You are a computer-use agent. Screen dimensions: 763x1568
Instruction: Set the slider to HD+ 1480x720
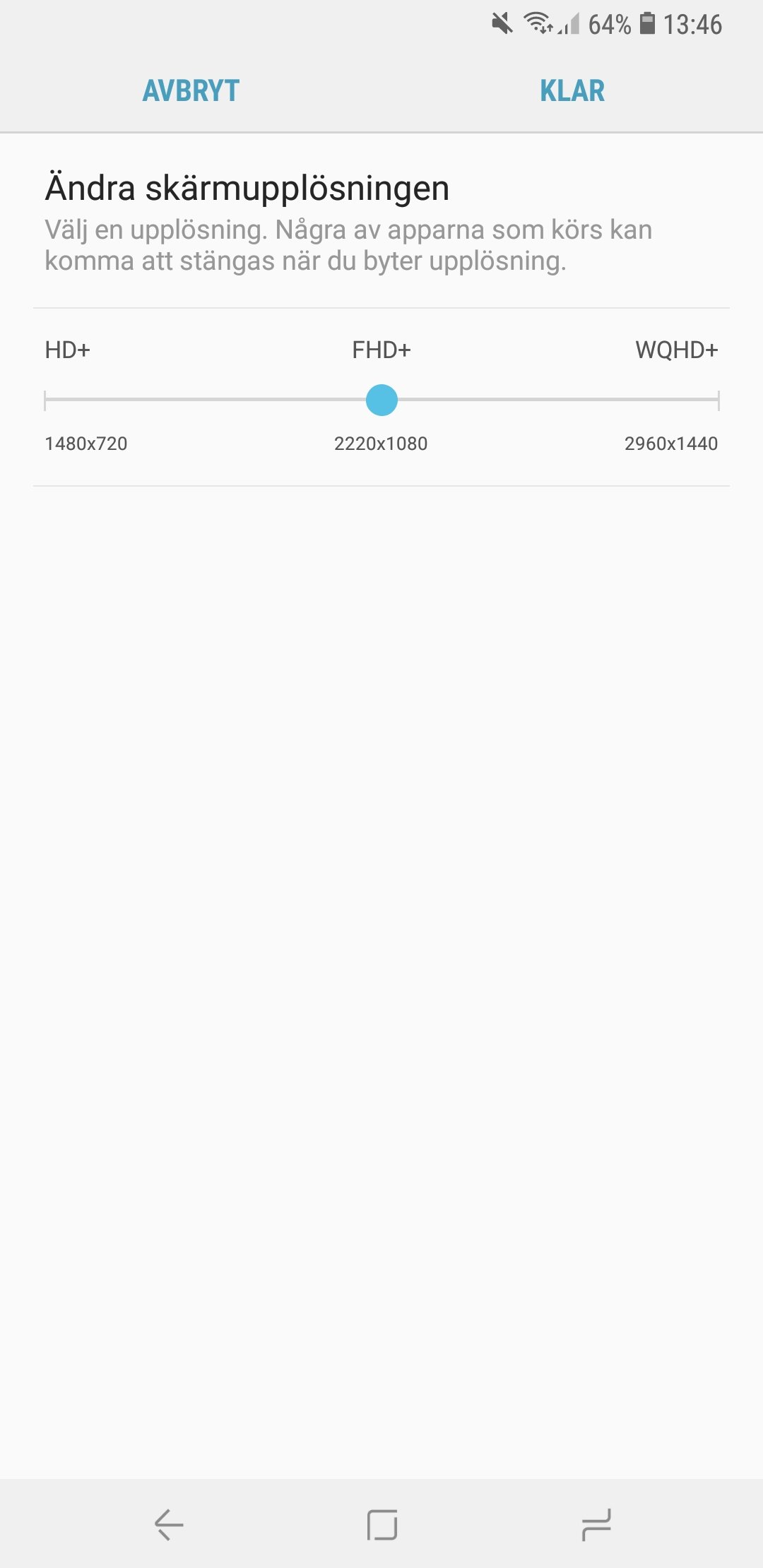tap(45, 400)
